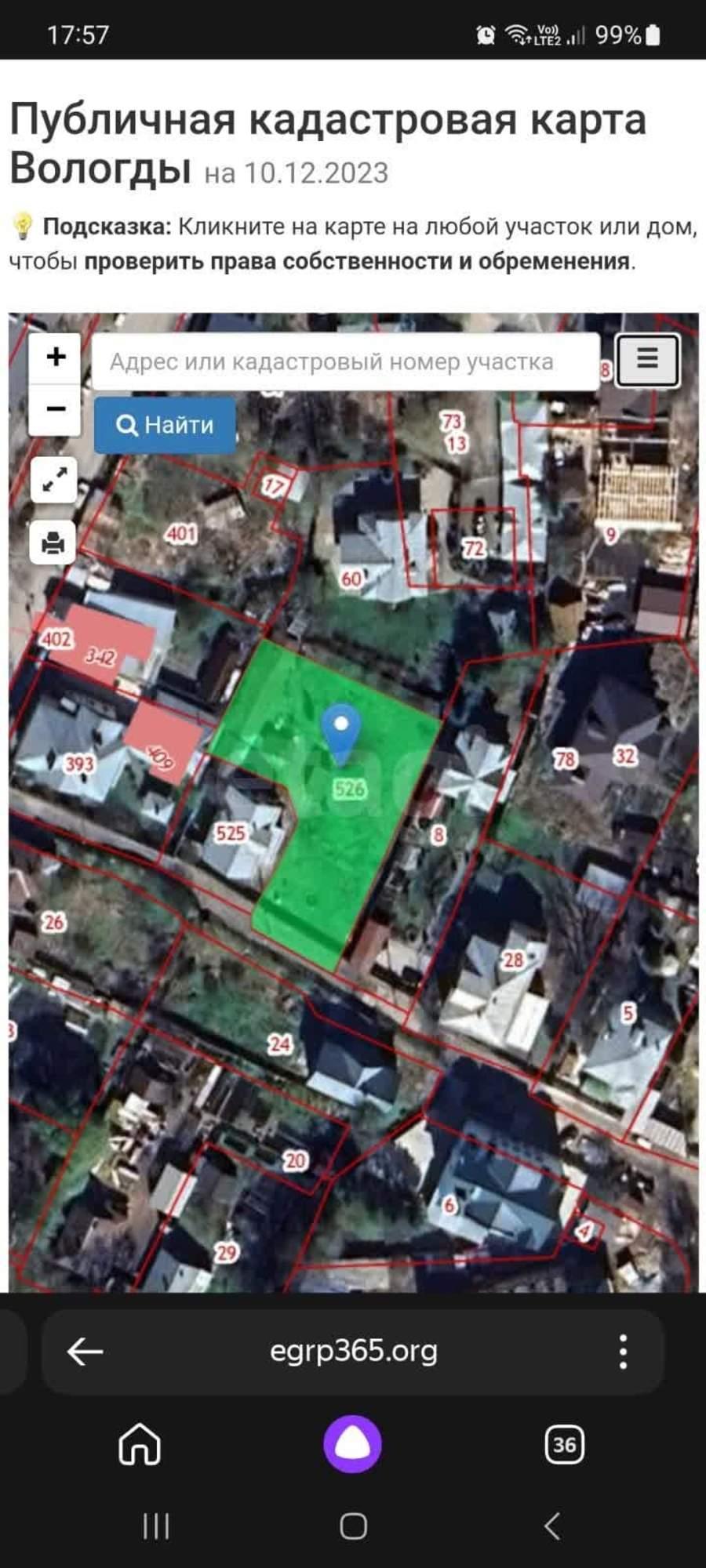Go to the system home screen
The width and height of the screenshot is (706, 1568).
(353, 1526)
